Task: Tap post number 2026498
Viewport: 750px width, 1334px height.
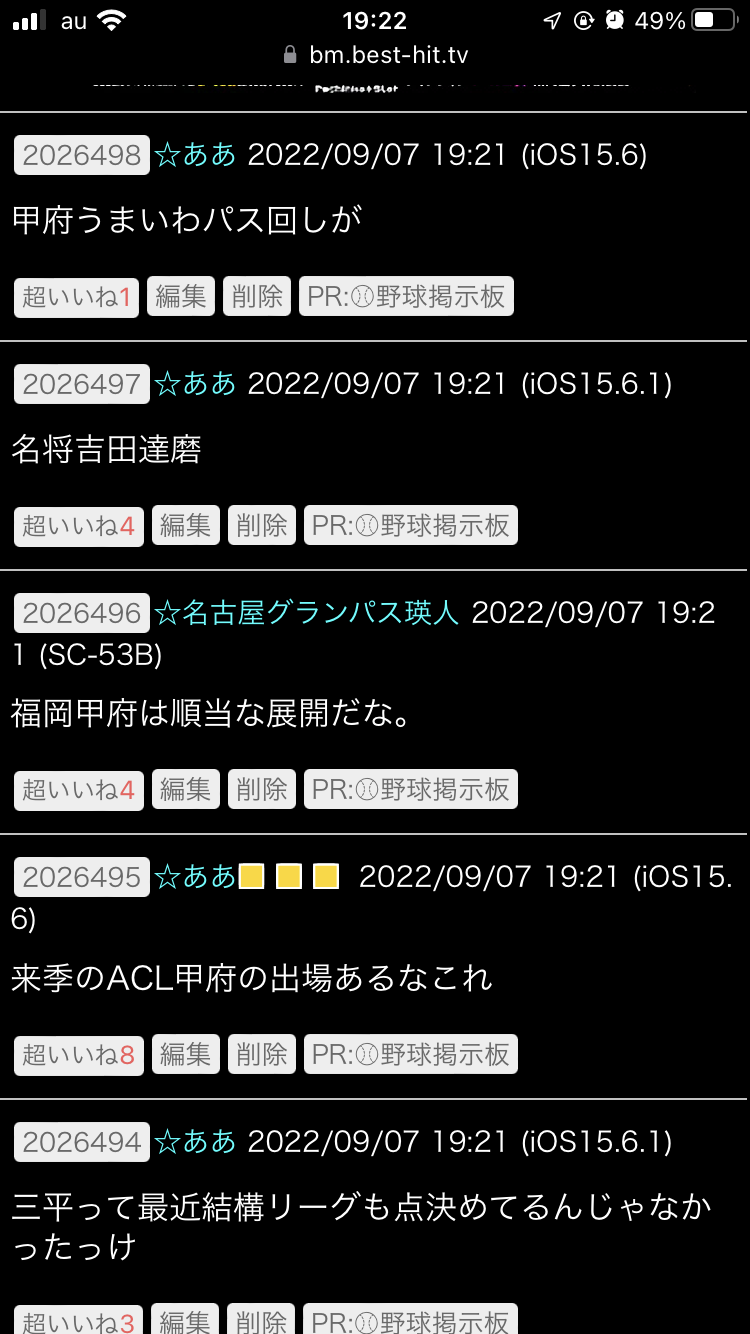Action: click(82, 155)
